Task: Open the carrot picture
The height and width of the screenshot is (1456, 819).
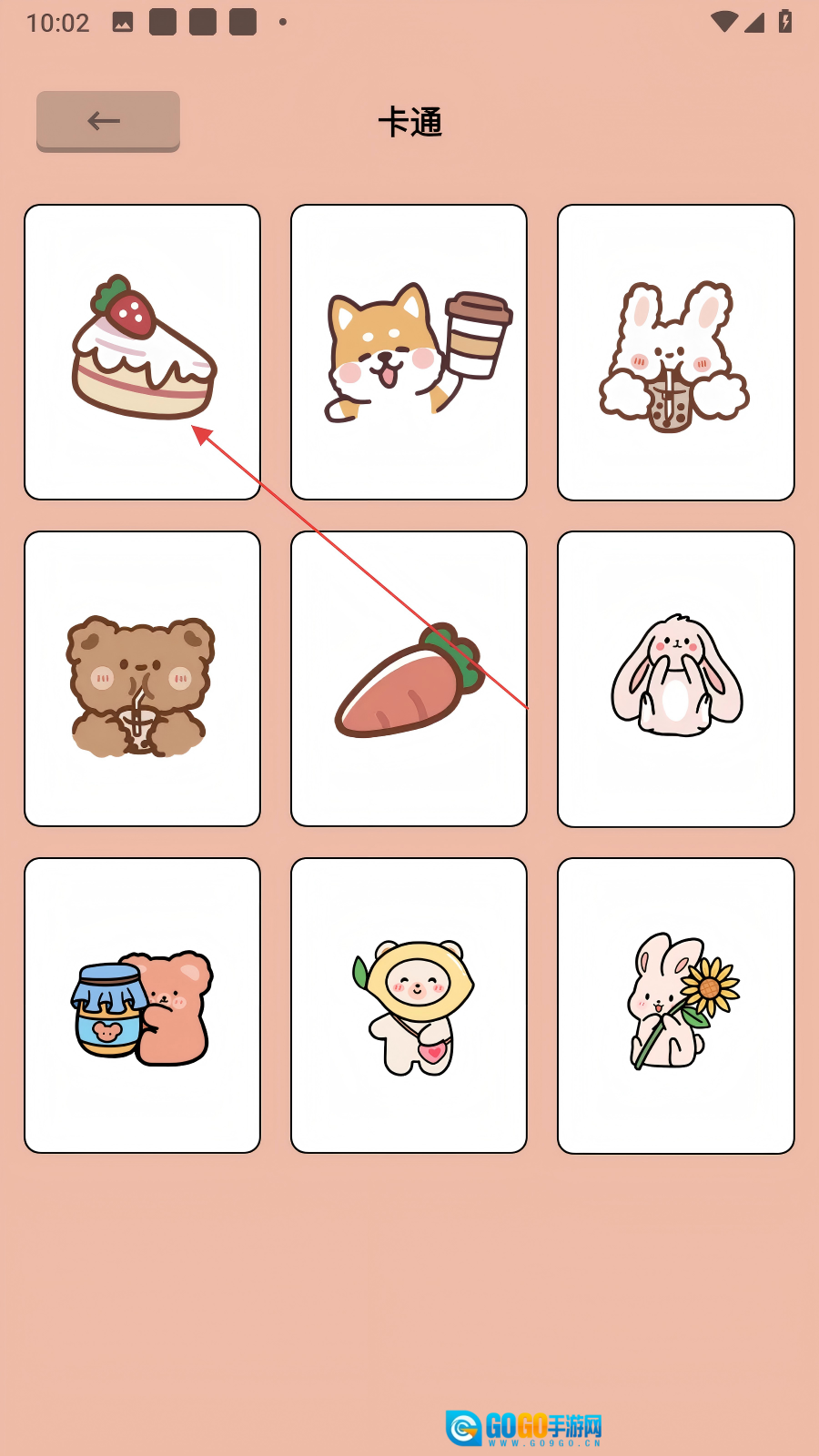Action: coord(409,679)
